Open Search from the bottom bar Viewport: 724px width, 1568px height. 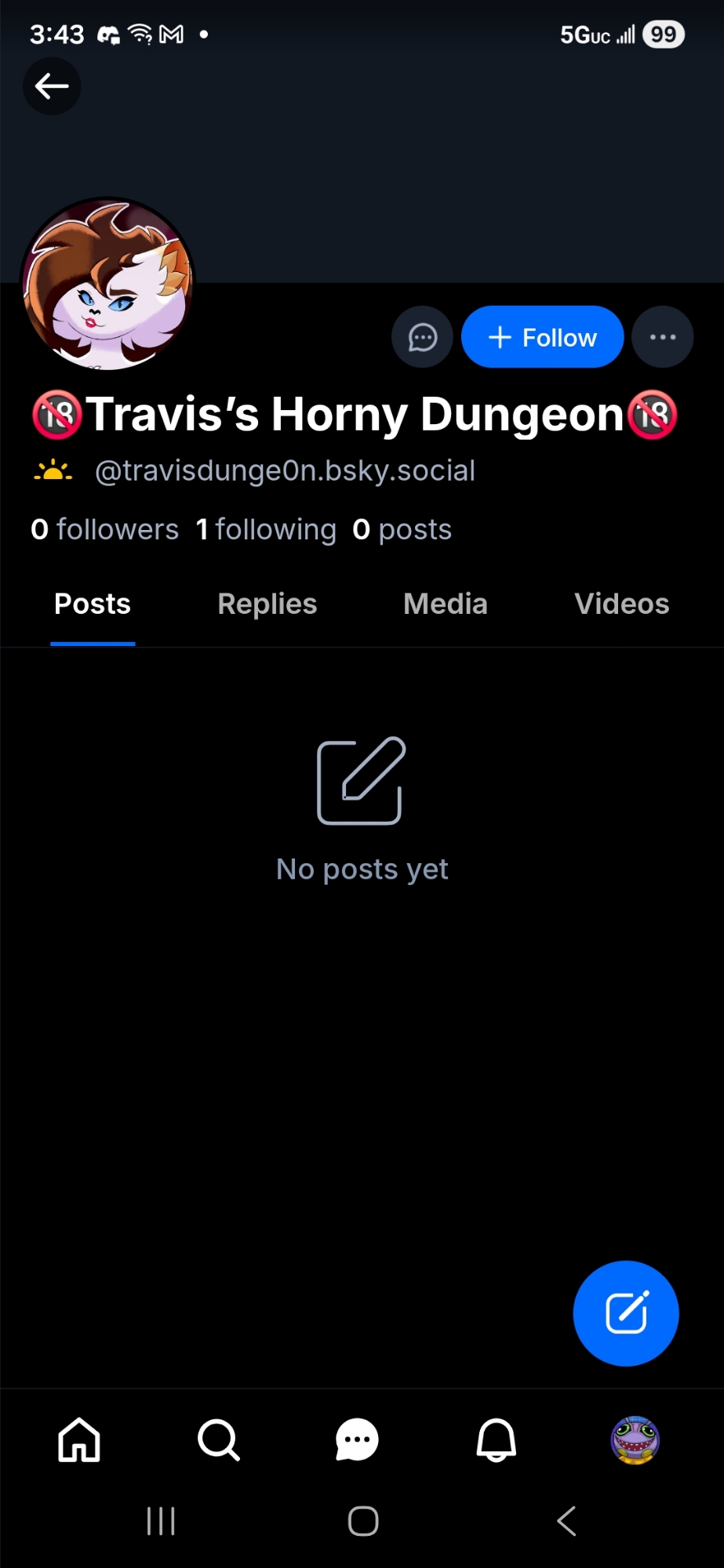pyautogui.click(x=218, y=1440)
